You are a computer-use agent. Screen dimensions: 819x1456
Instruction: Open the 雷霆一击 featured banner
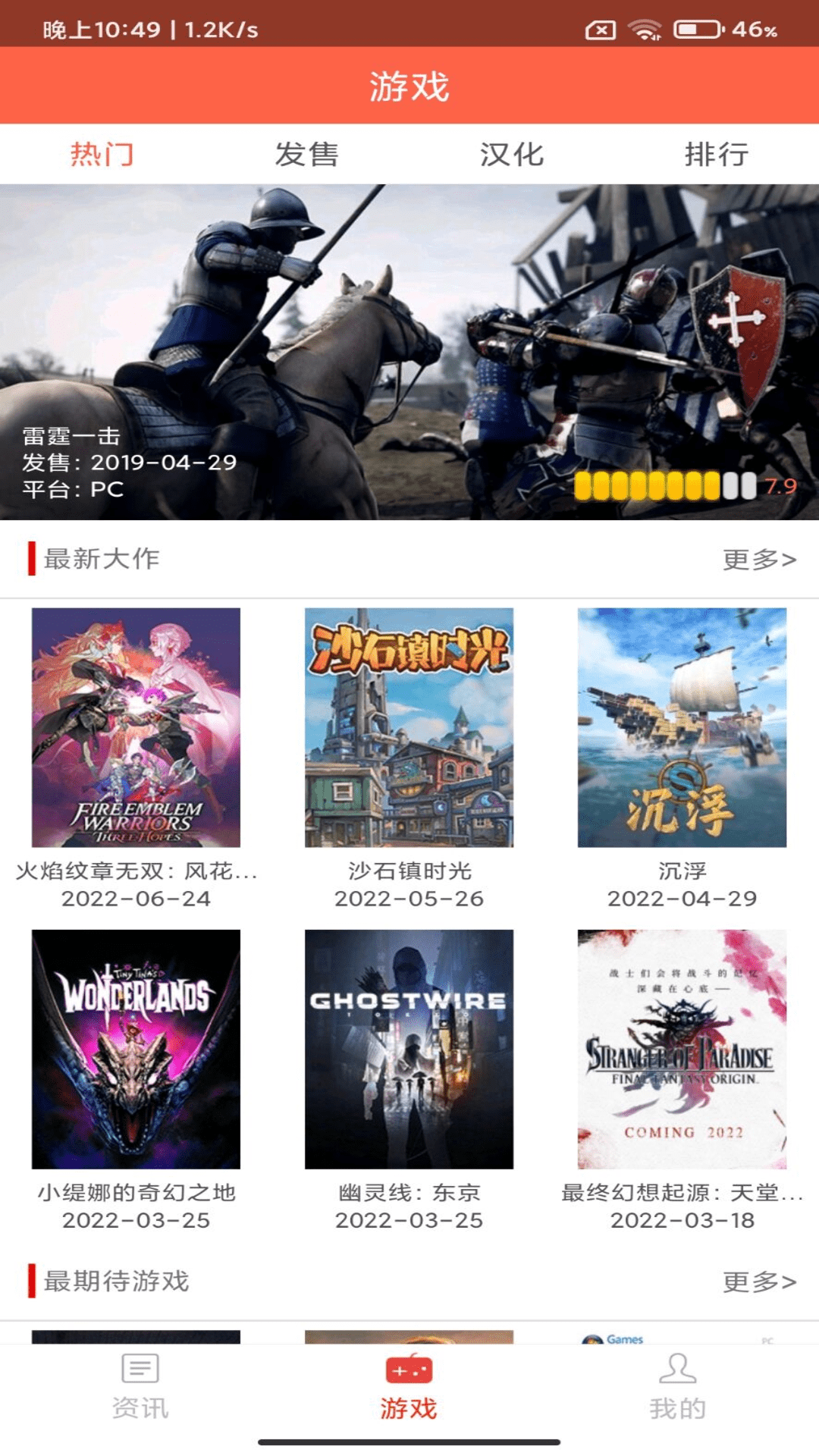pos(409,352)
